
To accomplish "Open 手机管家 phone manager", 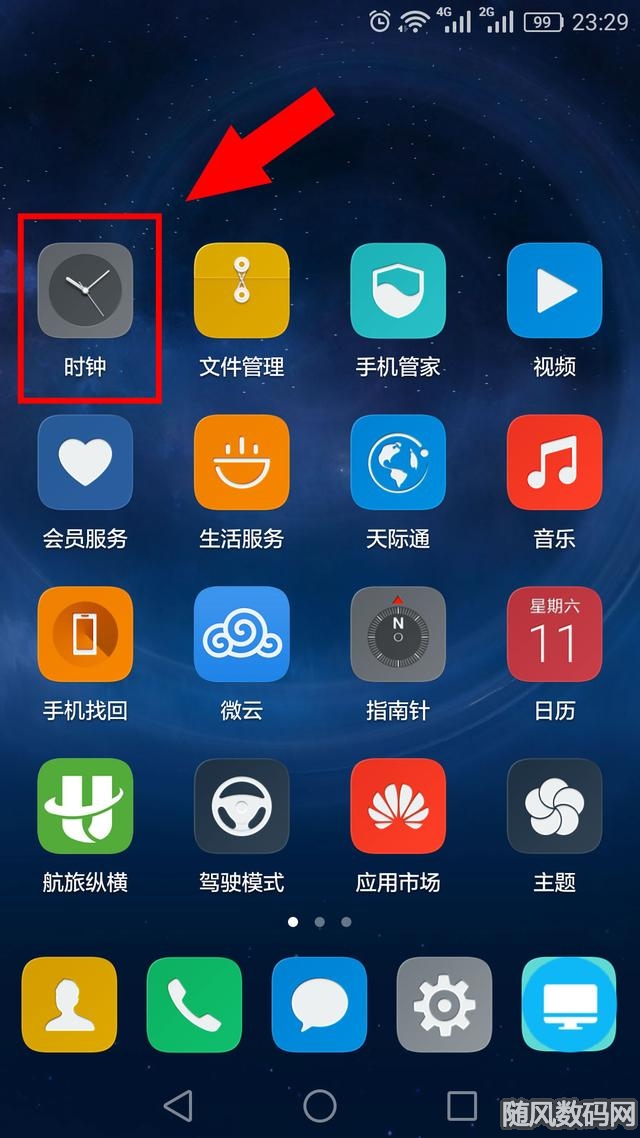I will coord(398,290).
